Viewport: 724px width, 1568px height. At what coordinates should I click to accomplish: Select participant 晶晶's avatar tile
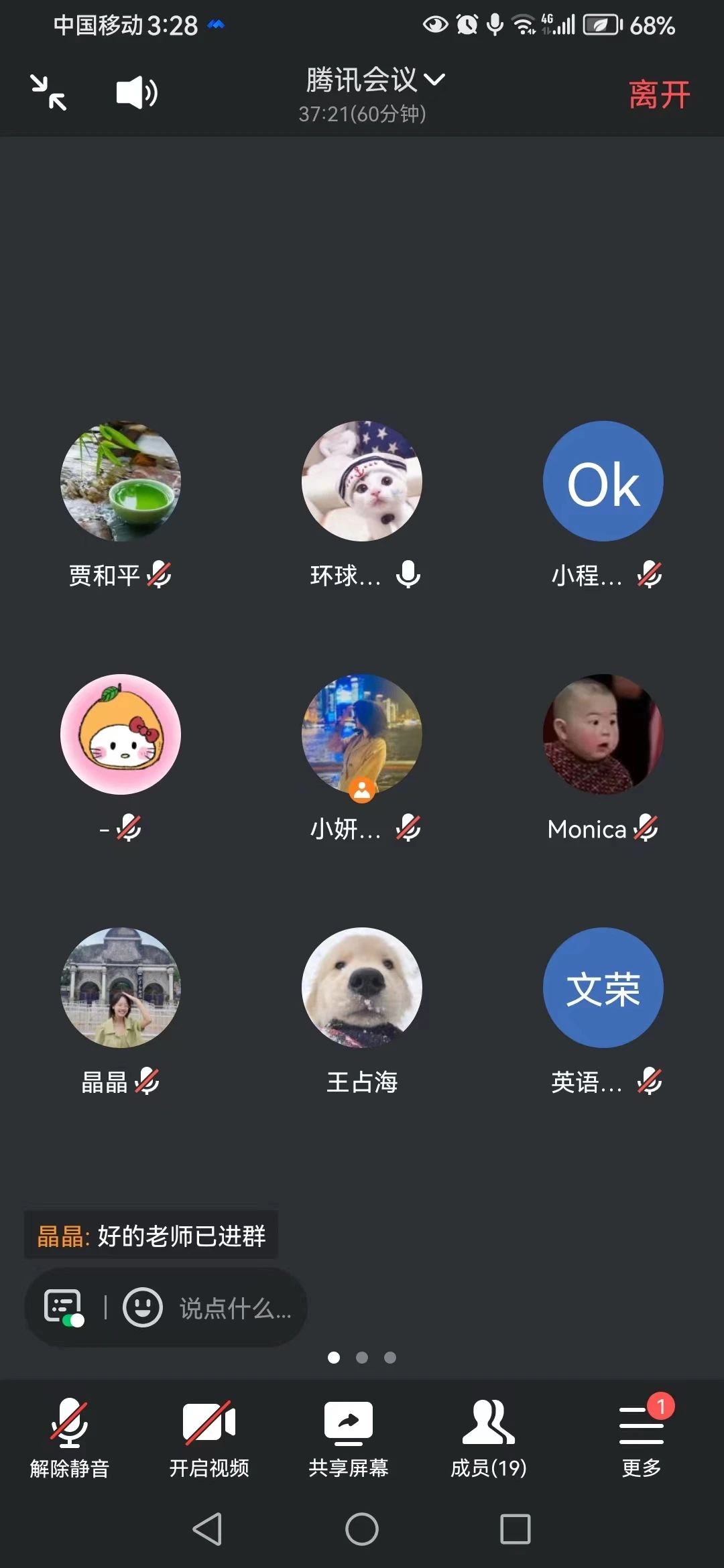(x=121, y=988)
